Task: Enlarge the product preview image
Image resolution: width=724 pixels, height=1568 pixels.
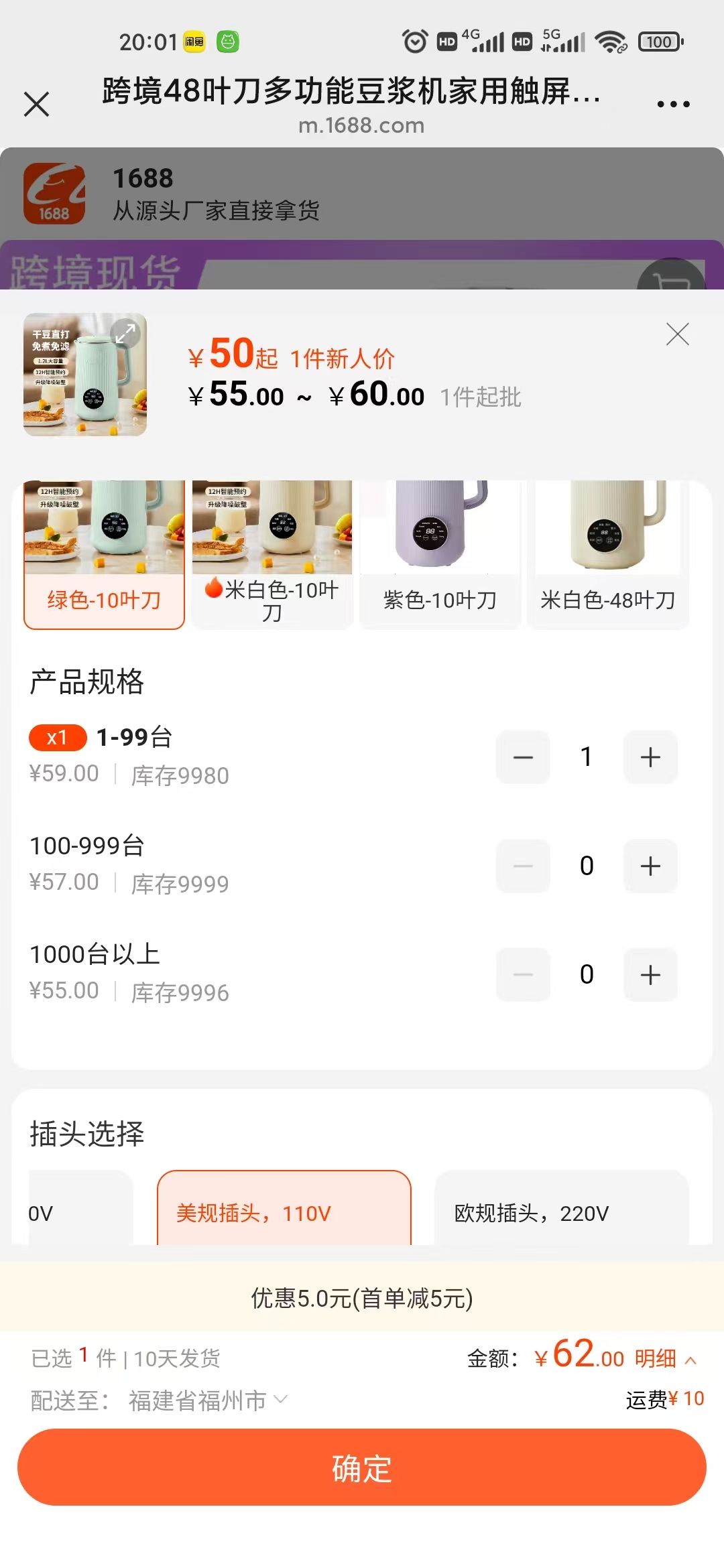Action: pos(125,333)
